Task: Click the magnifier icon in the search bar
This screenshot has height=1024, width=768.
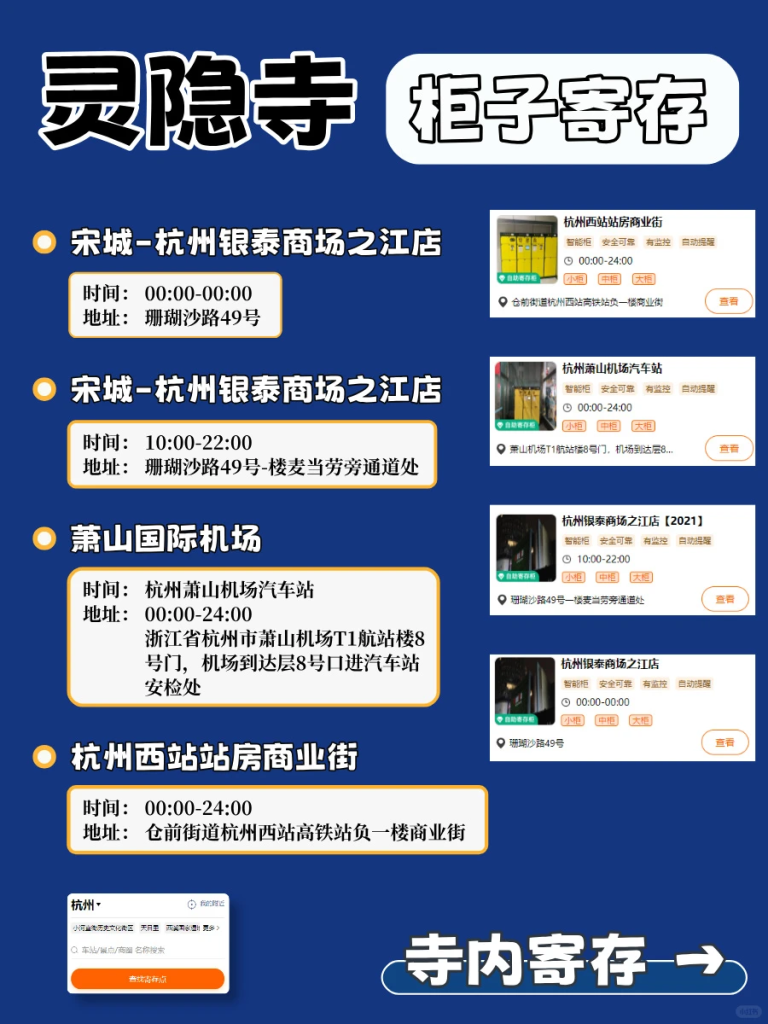Action: click(x=74, y=949)
